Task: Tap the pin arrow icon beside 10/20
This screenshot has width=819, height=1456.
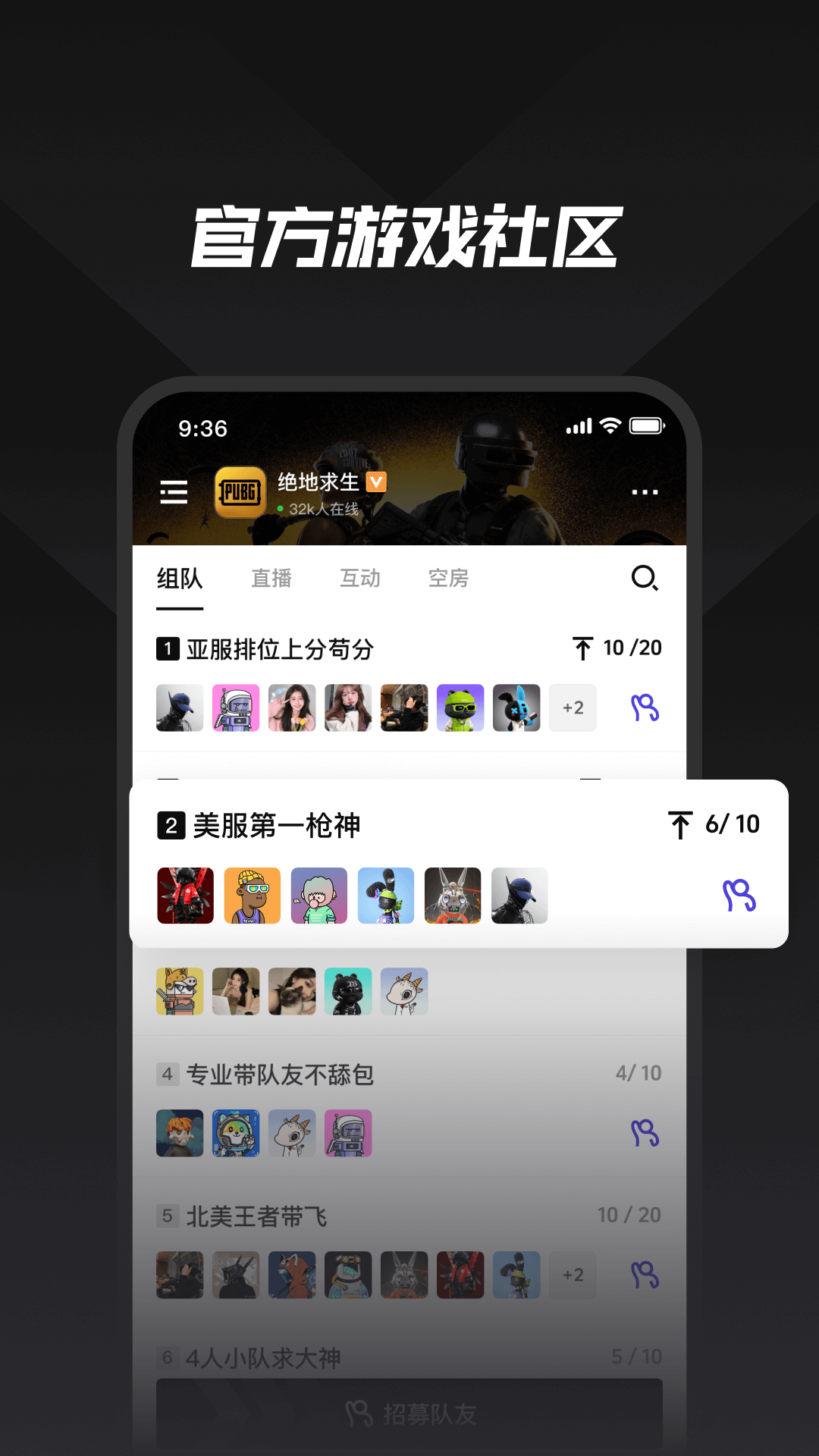Action: coord(582,647)
